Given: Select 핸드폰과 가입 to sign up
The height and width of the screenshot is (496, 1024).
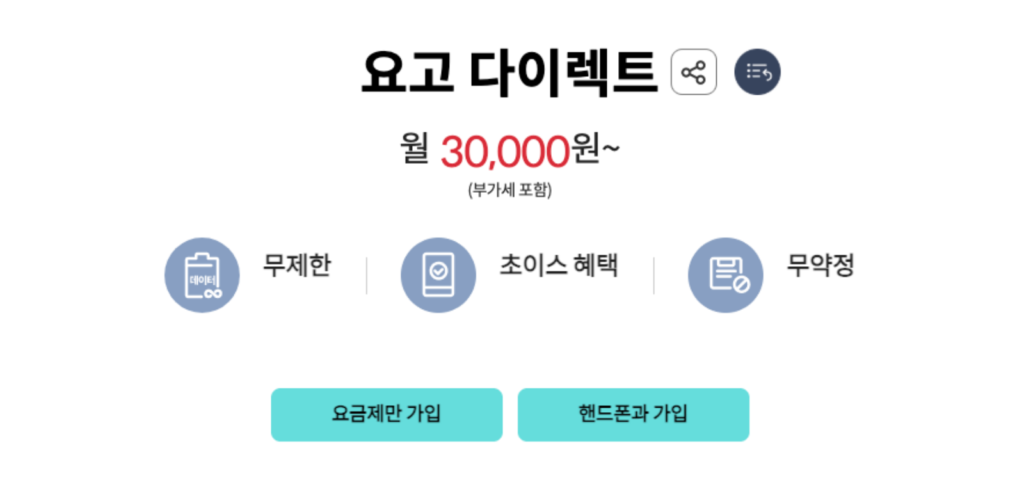Looking at the screenshot, I should [x=633, y=414].
